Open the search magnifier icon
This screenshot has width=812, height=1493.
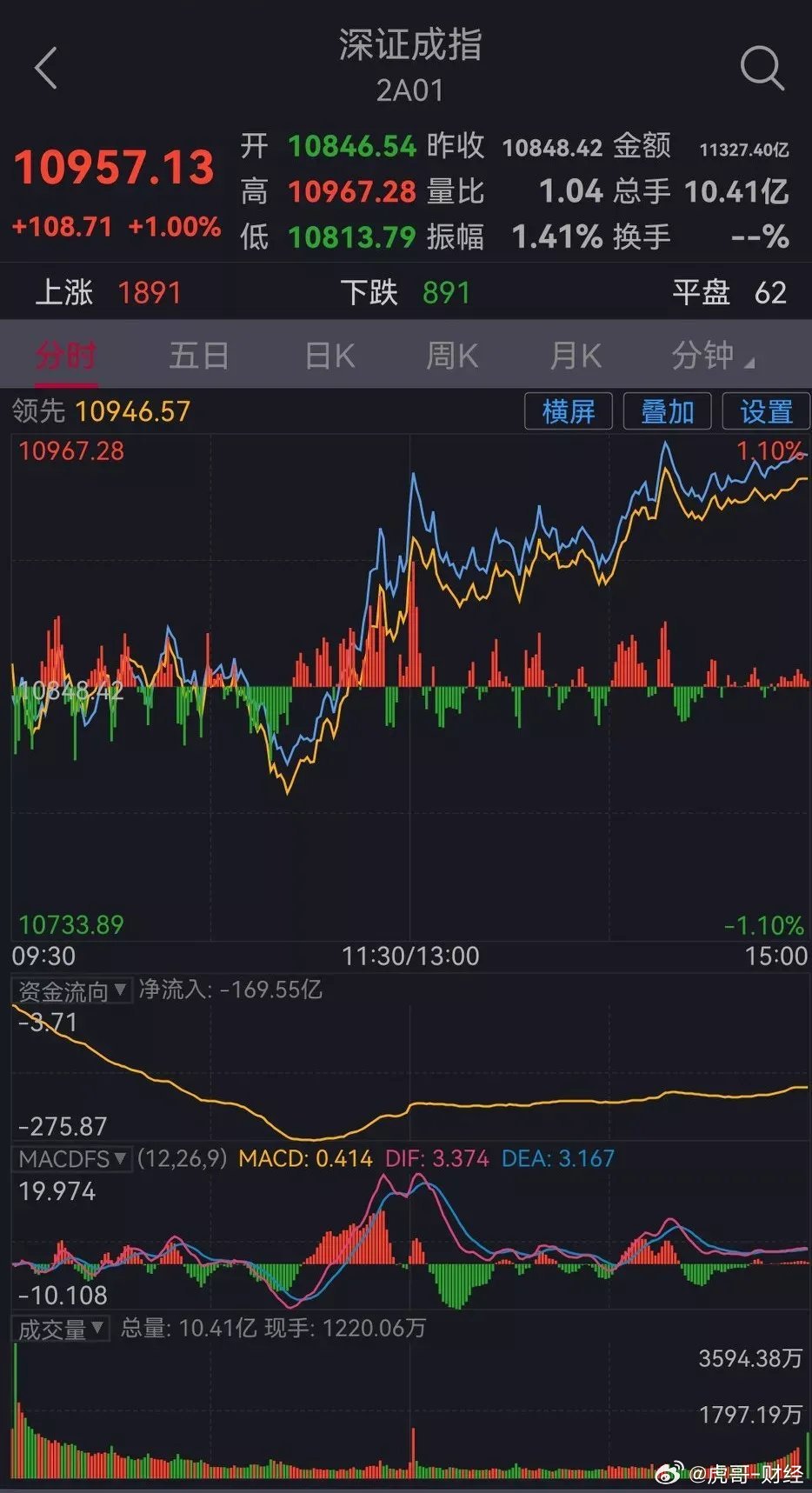(x=762, y=68)
